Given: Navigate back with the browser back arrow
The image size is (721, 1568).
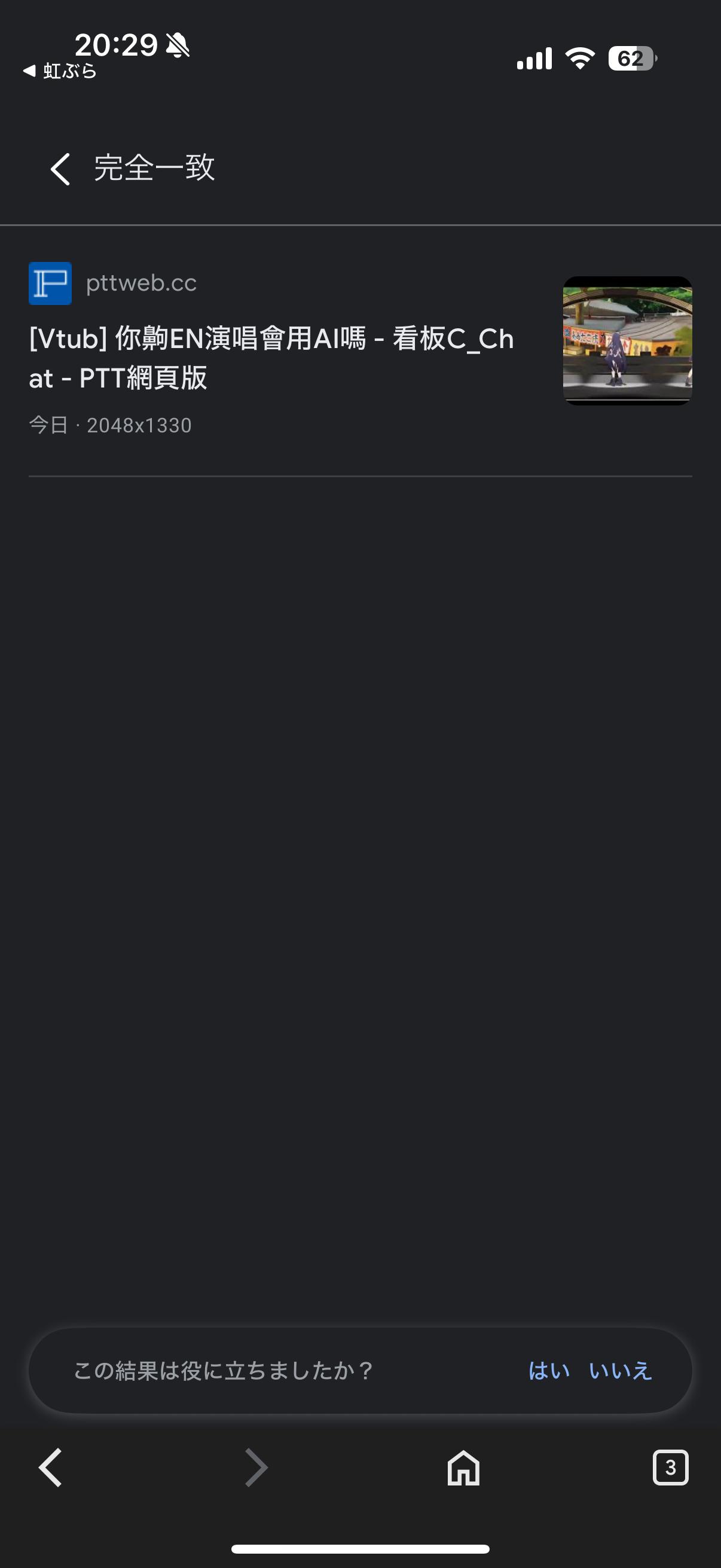Looking at the screenshot, I should click(x=51, y=1468).
